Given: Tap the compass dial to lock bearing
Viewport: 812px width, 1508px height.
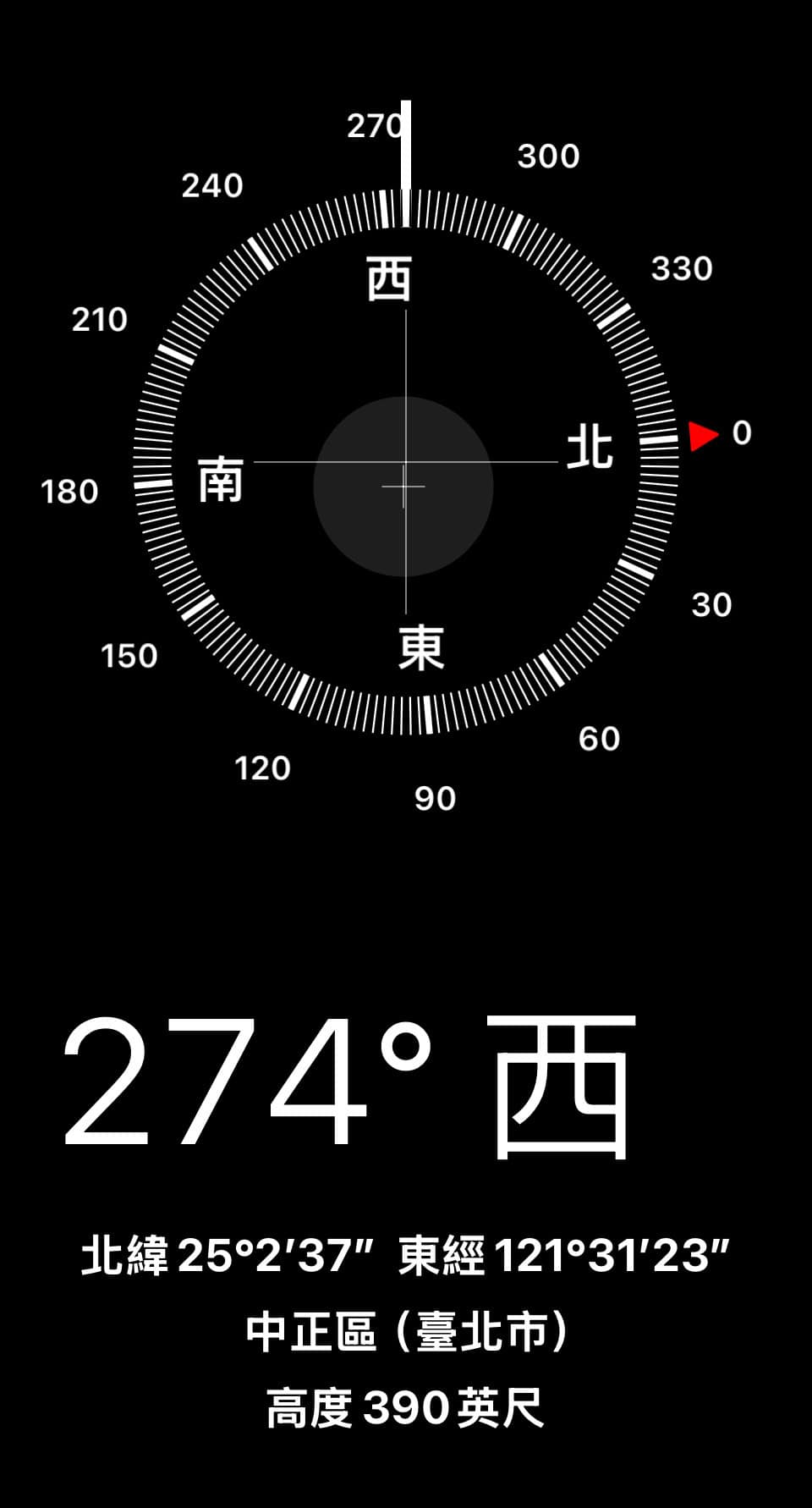Looking at the screenshot, I should [x=405, y=463].
